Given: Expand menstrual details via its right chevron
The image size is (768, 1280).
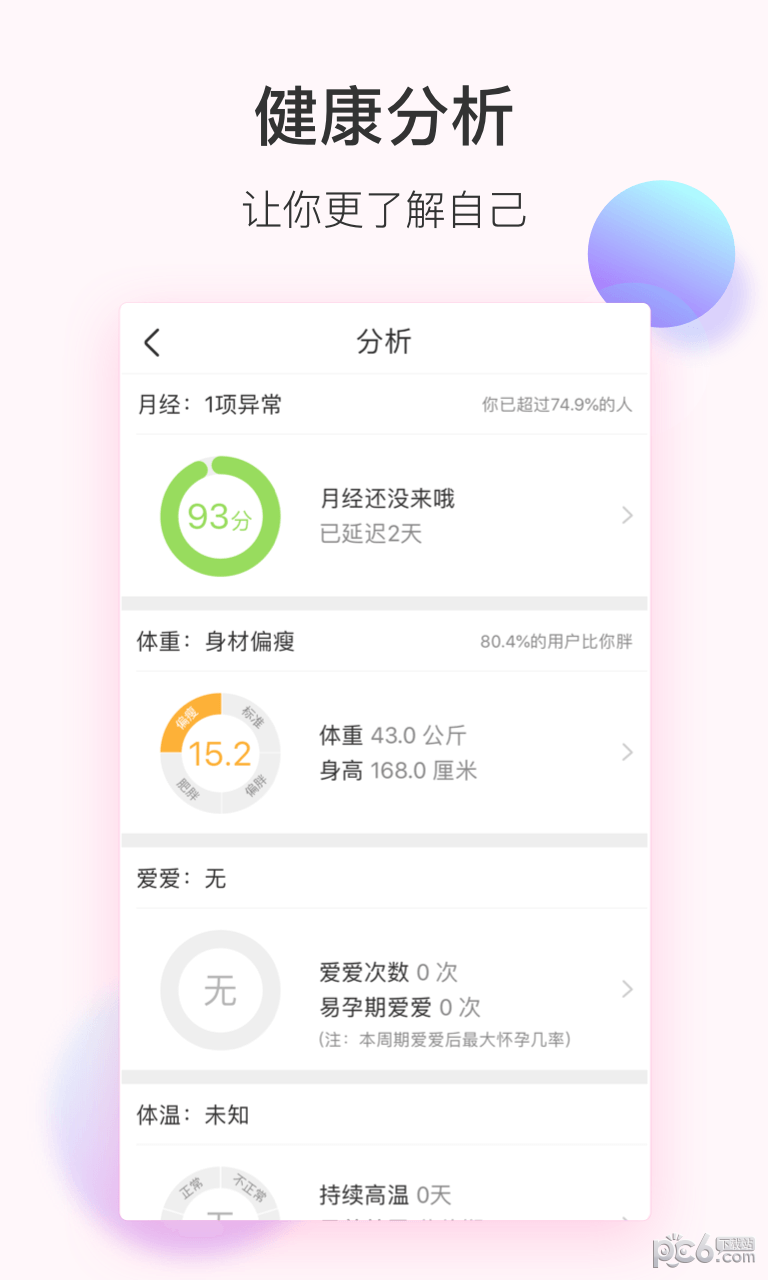Looking at the screenshot, I should [627, 516].
